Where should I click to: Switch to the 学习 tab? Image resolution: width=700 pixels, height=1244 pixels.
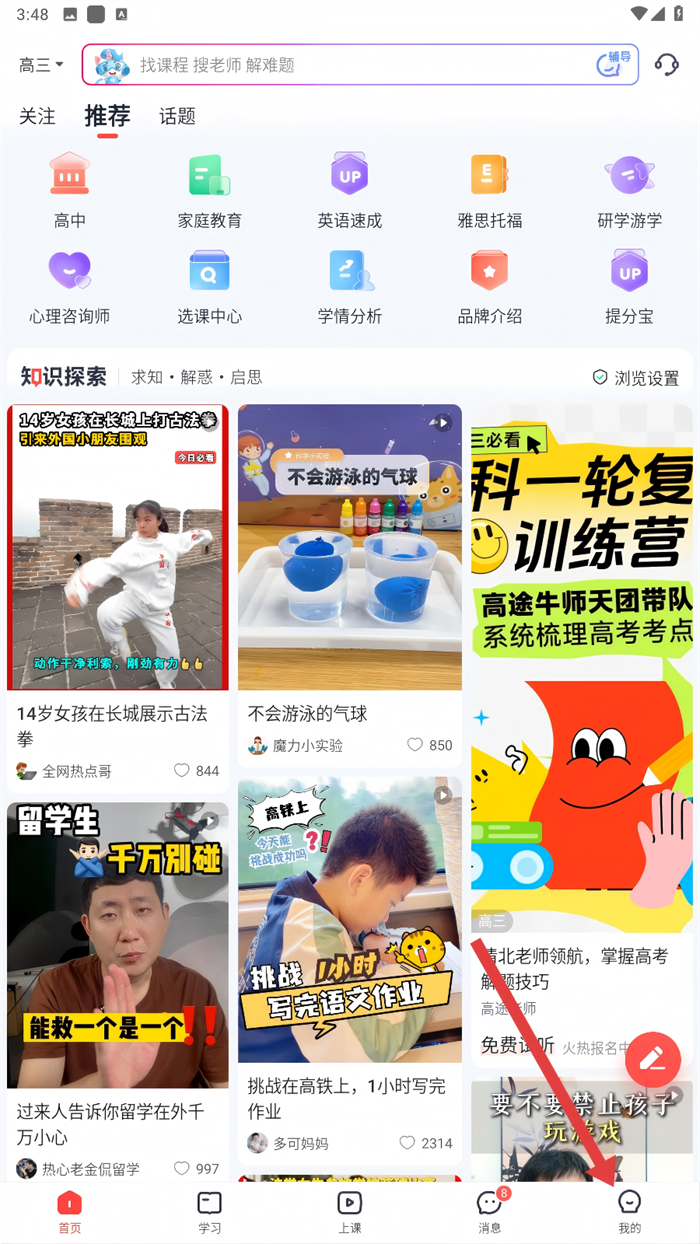point(210,1211)
